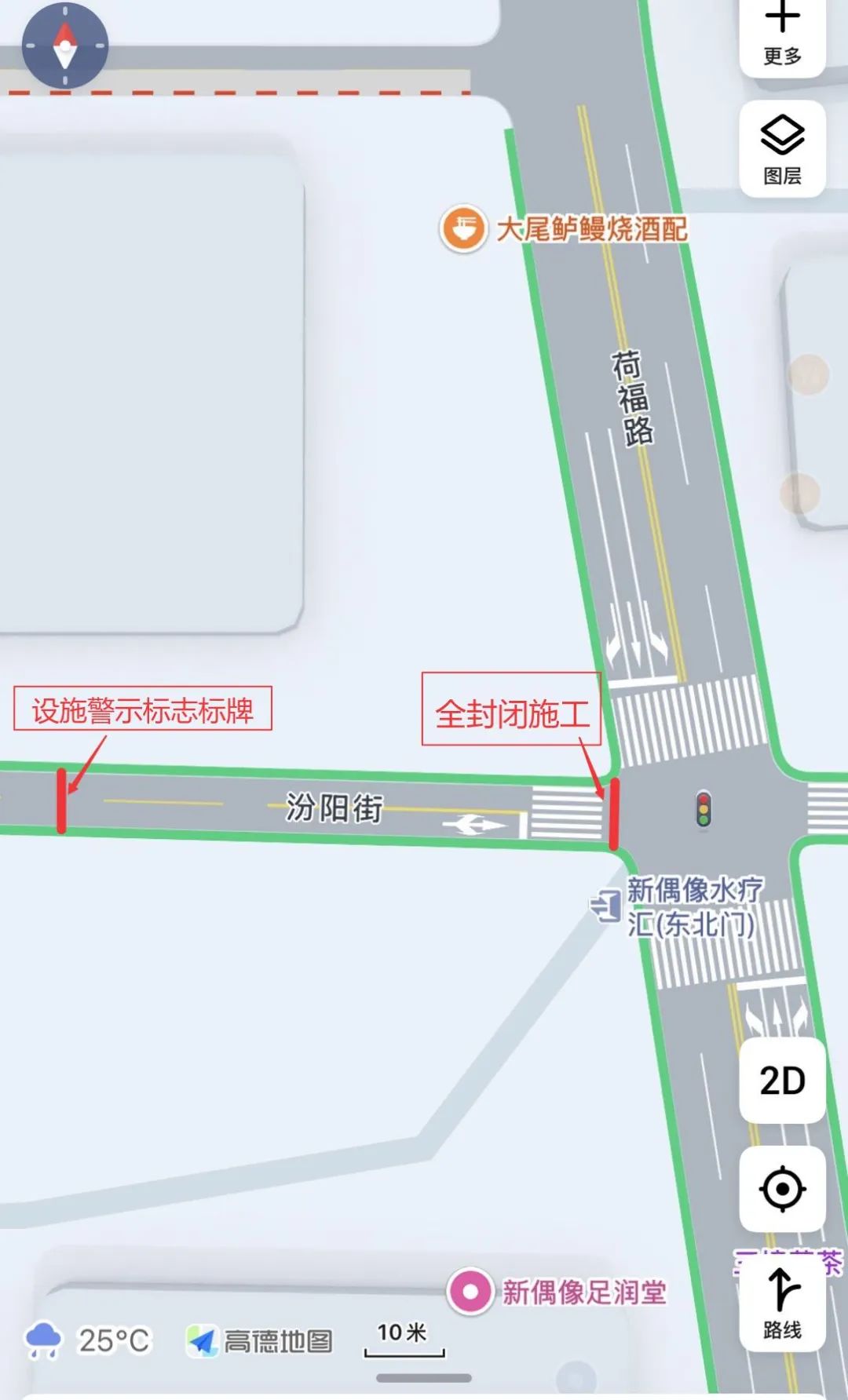Open the 25°C weather widget
Viewport: 848px width, 1400px height.
pyautogui.click(x=88, y=1340)
